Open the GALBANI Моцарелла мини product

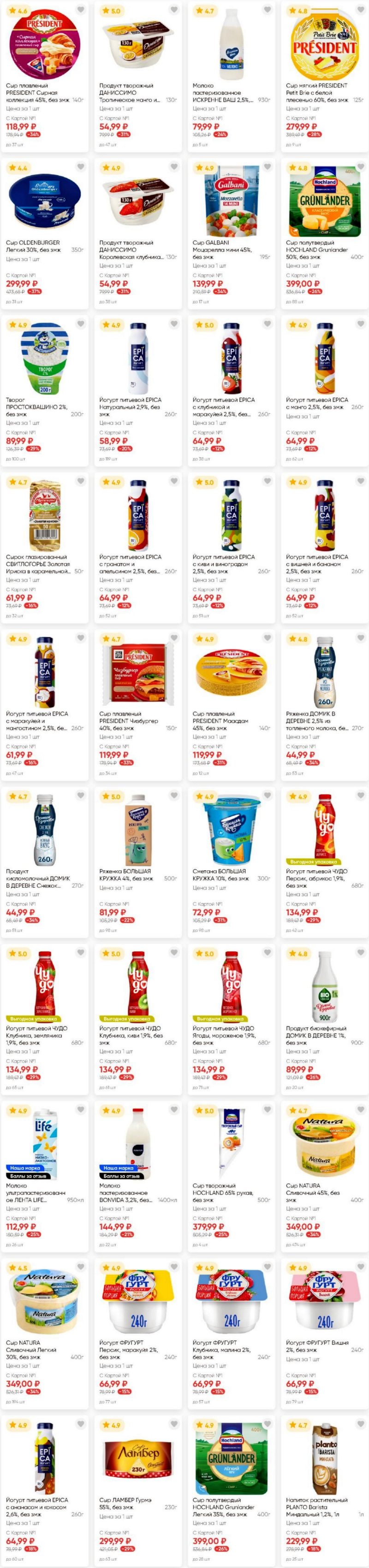click(231, 201)
